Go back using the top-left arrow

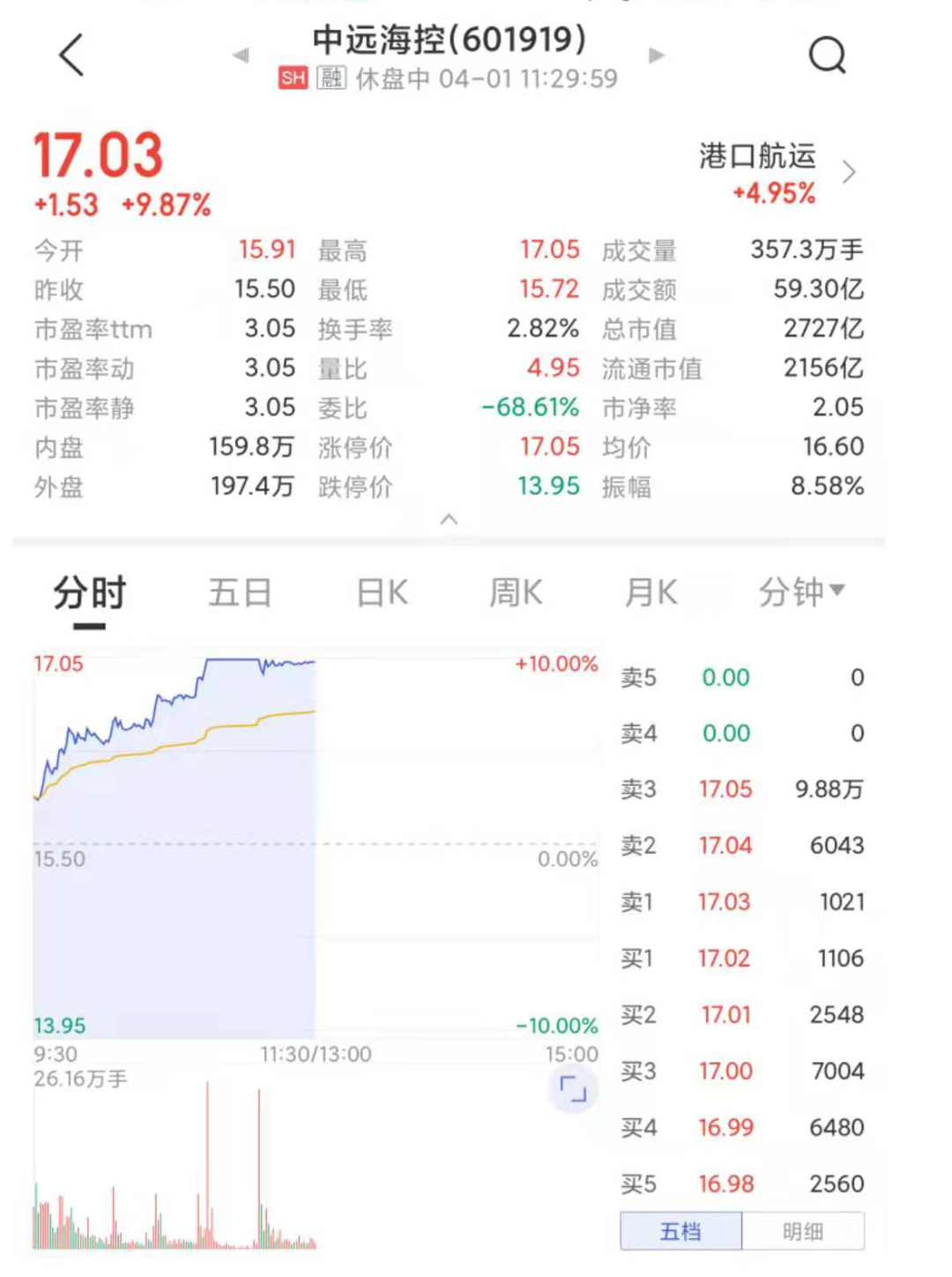tap(71, 55)
